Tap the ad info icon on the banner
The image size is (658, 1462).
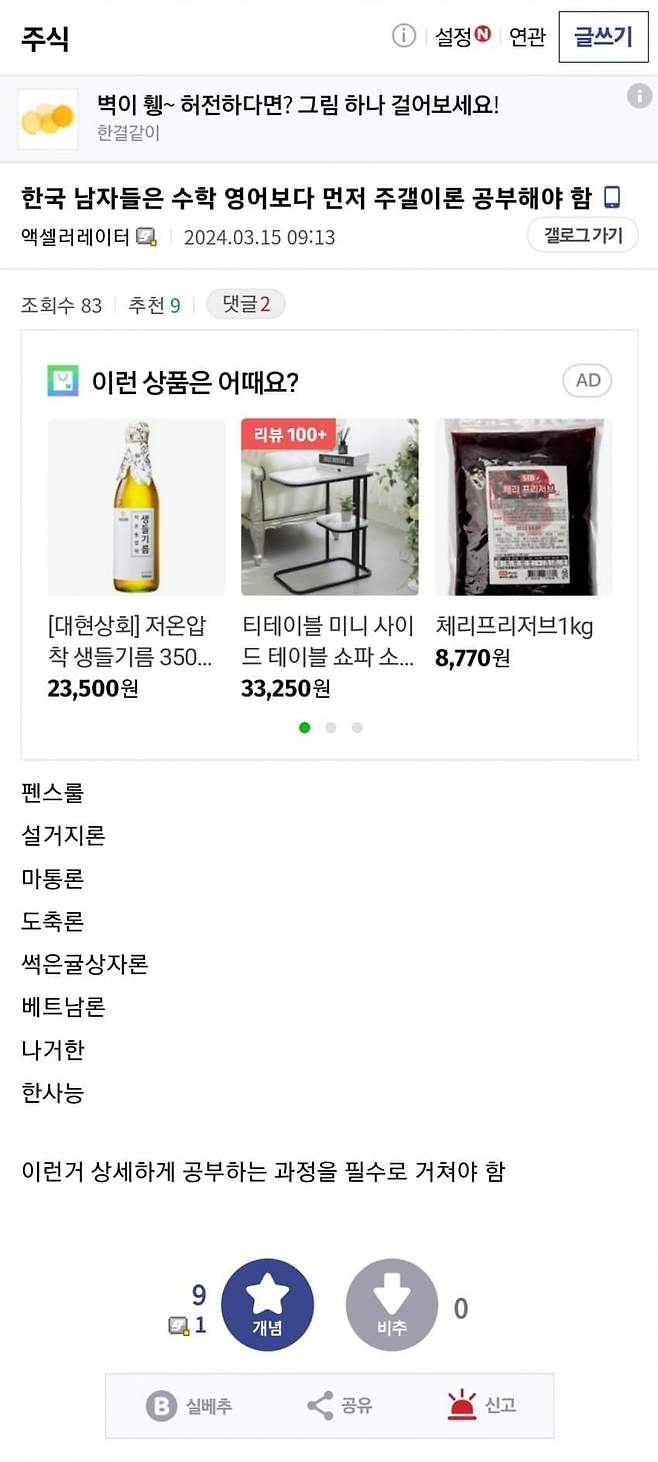[x=639, y=96]
